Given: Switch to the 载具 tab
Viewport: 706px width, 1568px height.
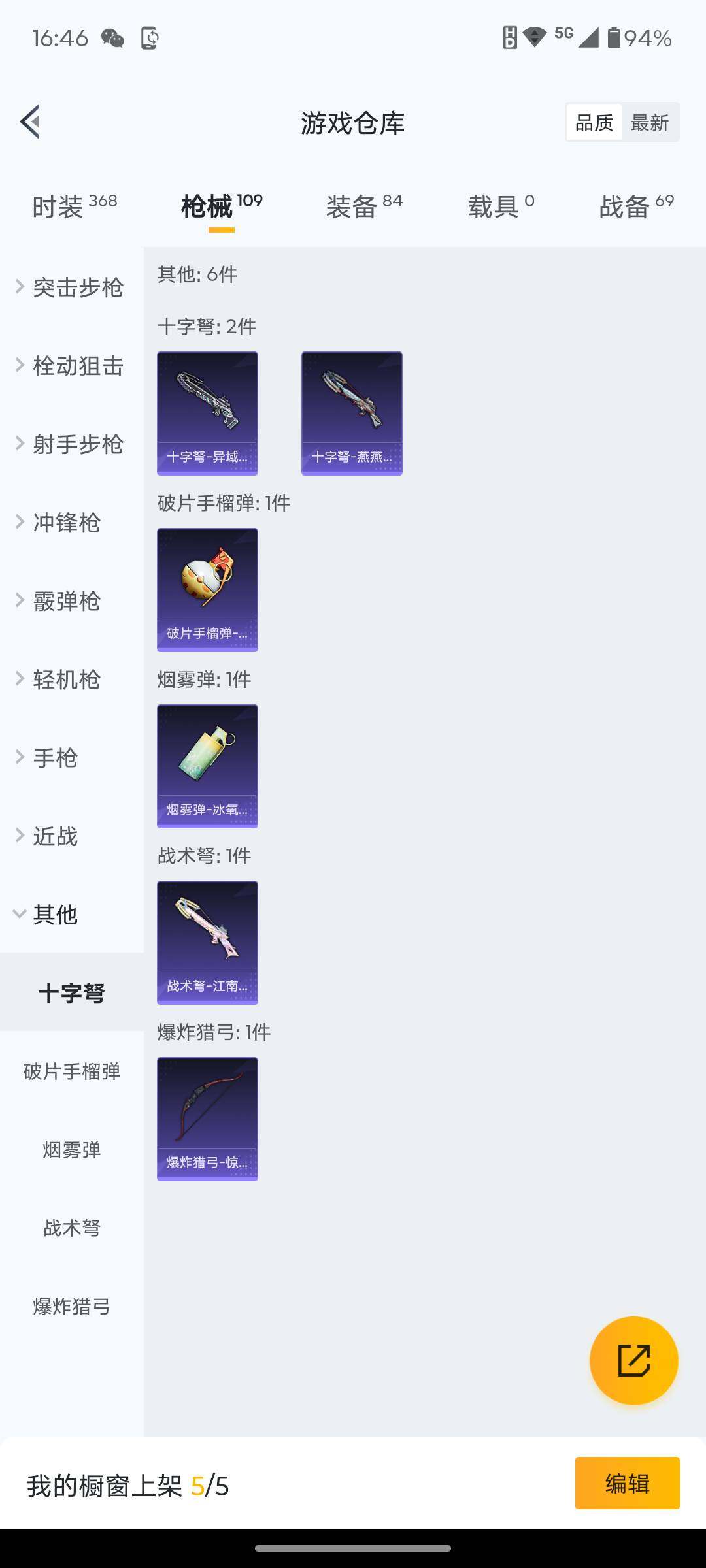Looking at the screenshot, I should (501, 206).
